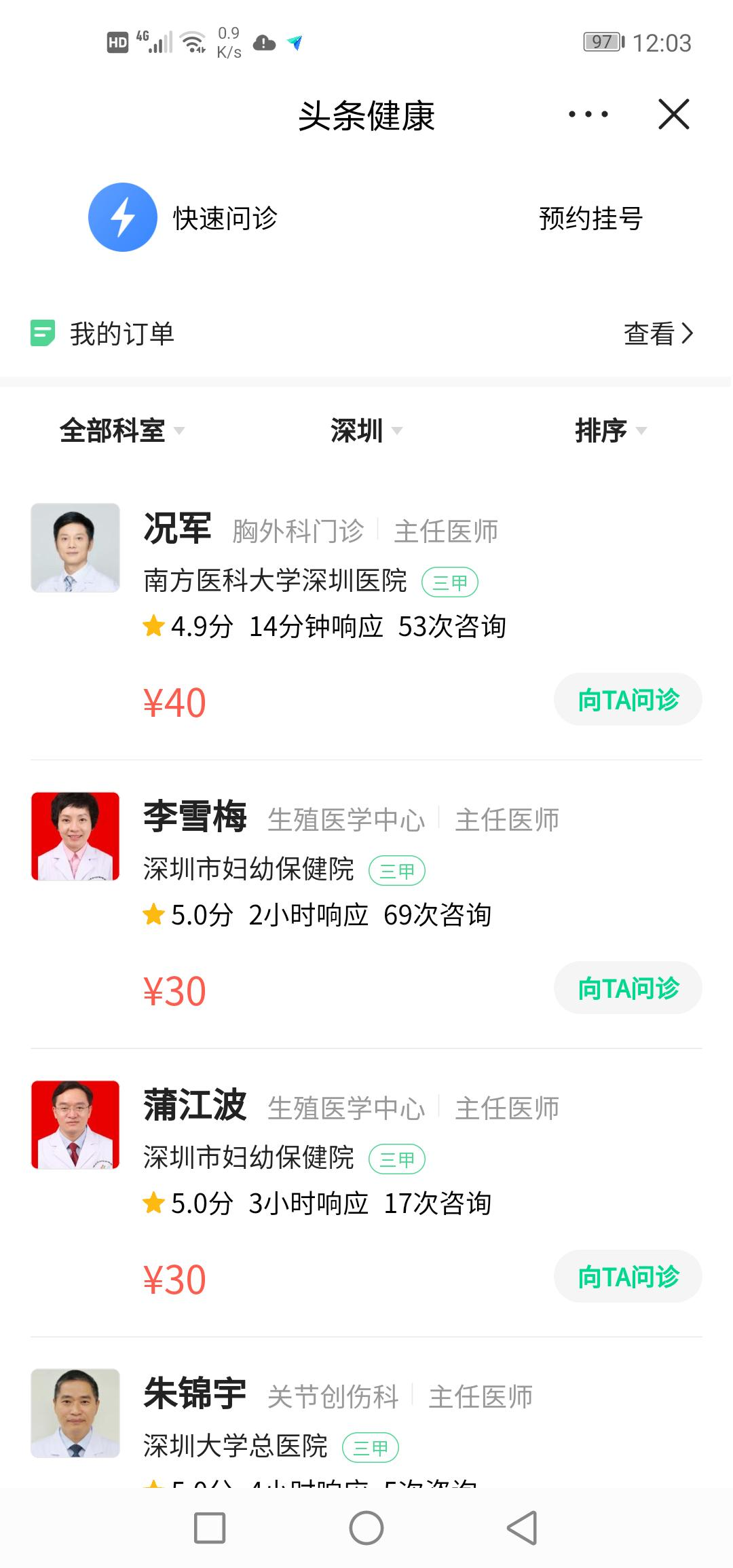The image size is (733, 1568).
Task: Ask 李雪梅 for a consultation
Action: [x=628, y=988]
